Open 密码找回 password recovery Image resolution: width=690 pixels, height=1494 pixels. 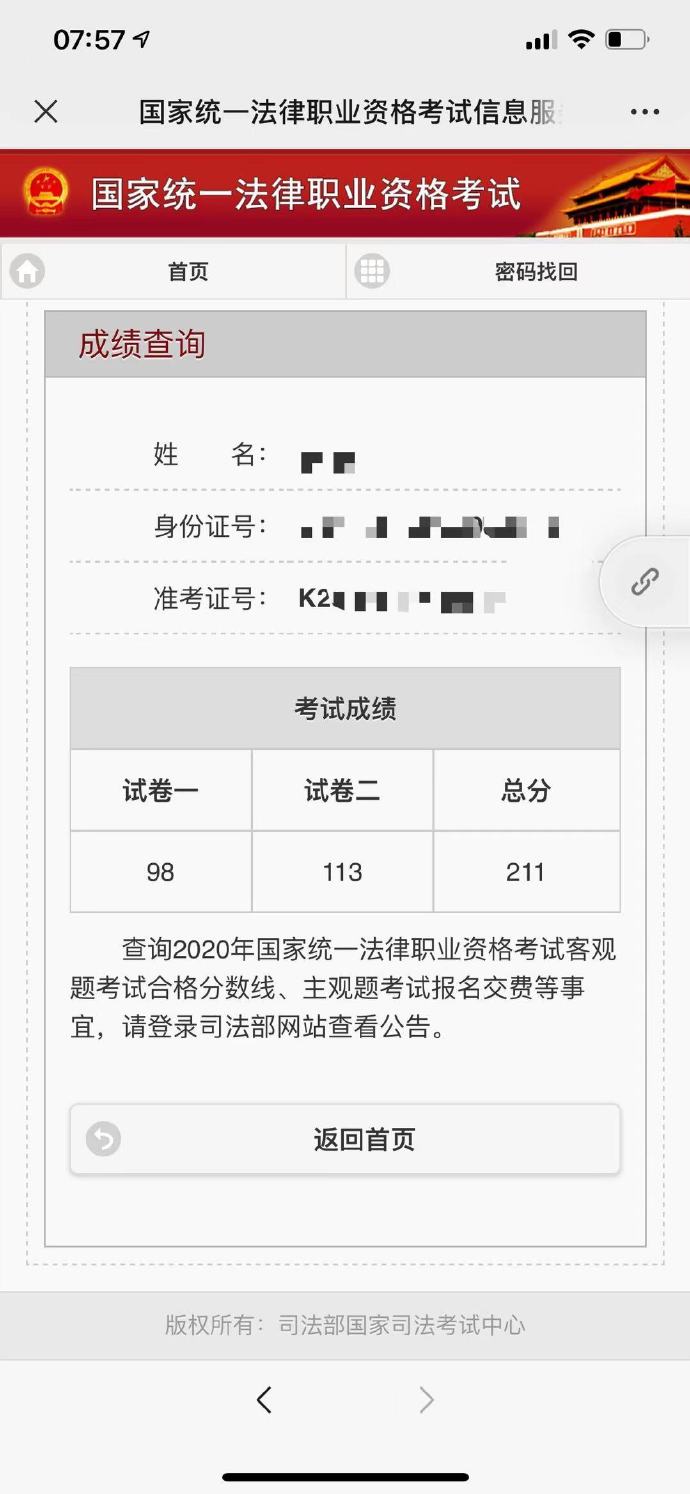pyautogui.click(x=536, y=271)
